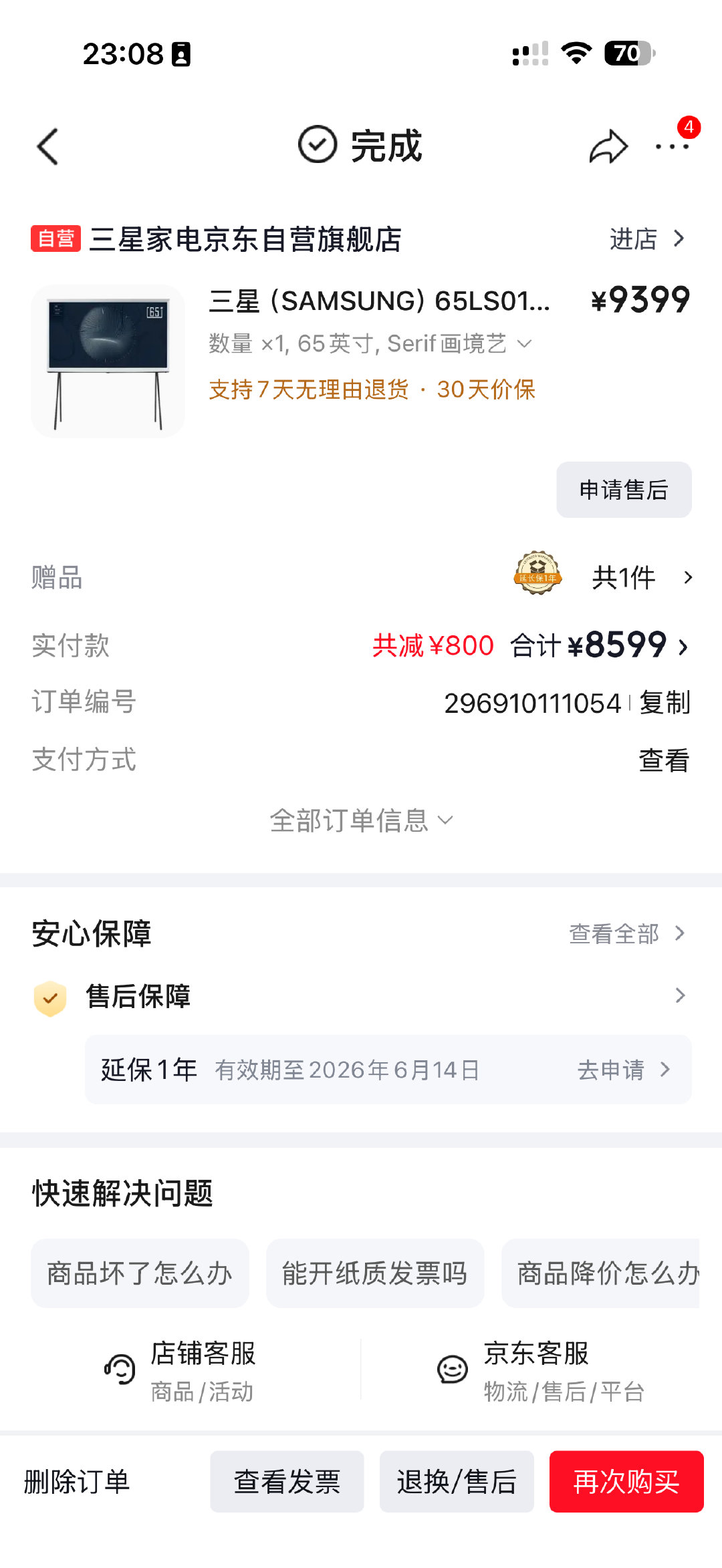Viewport: 722px width, 1568px height.
Task: Open the 售后保障 row
Action: coord(361,996)
